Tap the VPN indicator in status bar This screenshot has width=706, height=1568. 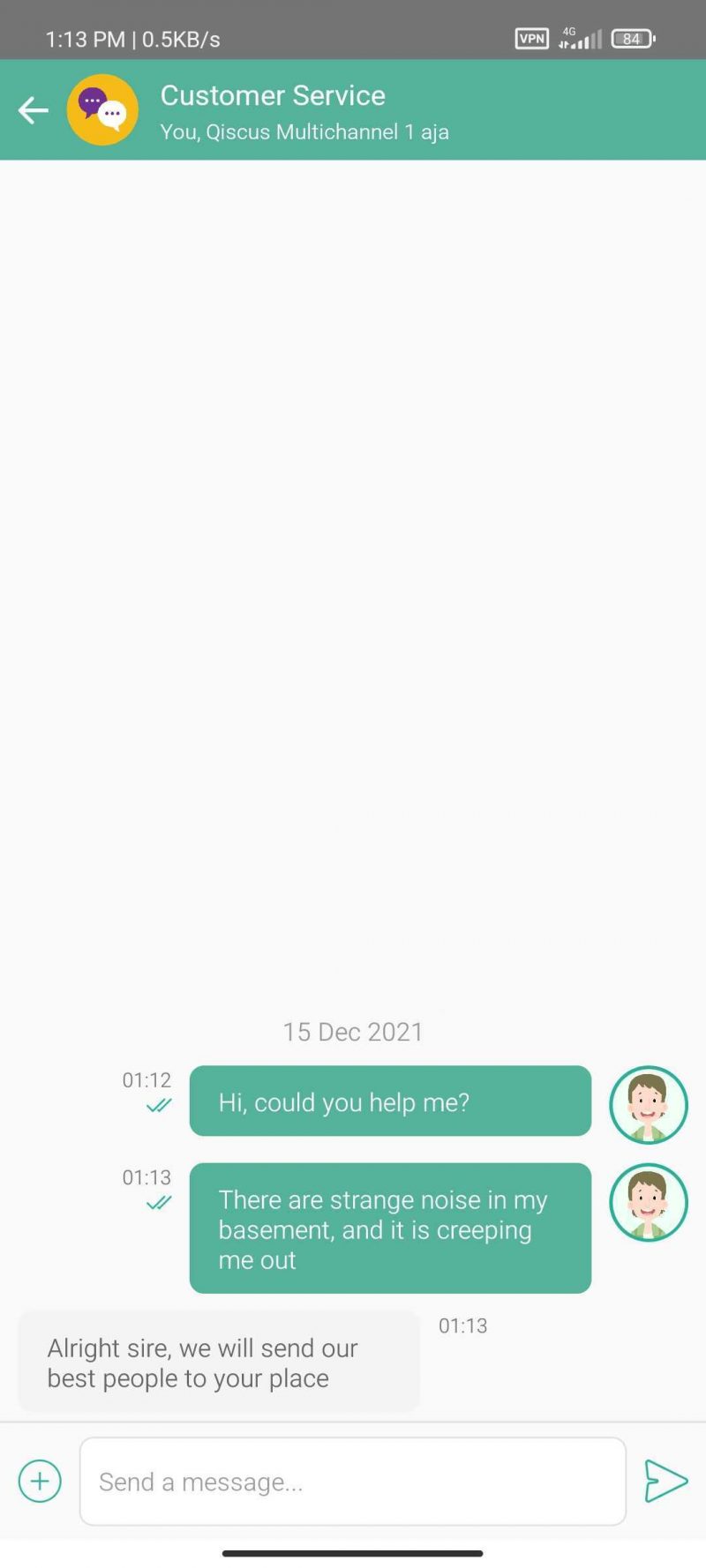click(531, 39)
